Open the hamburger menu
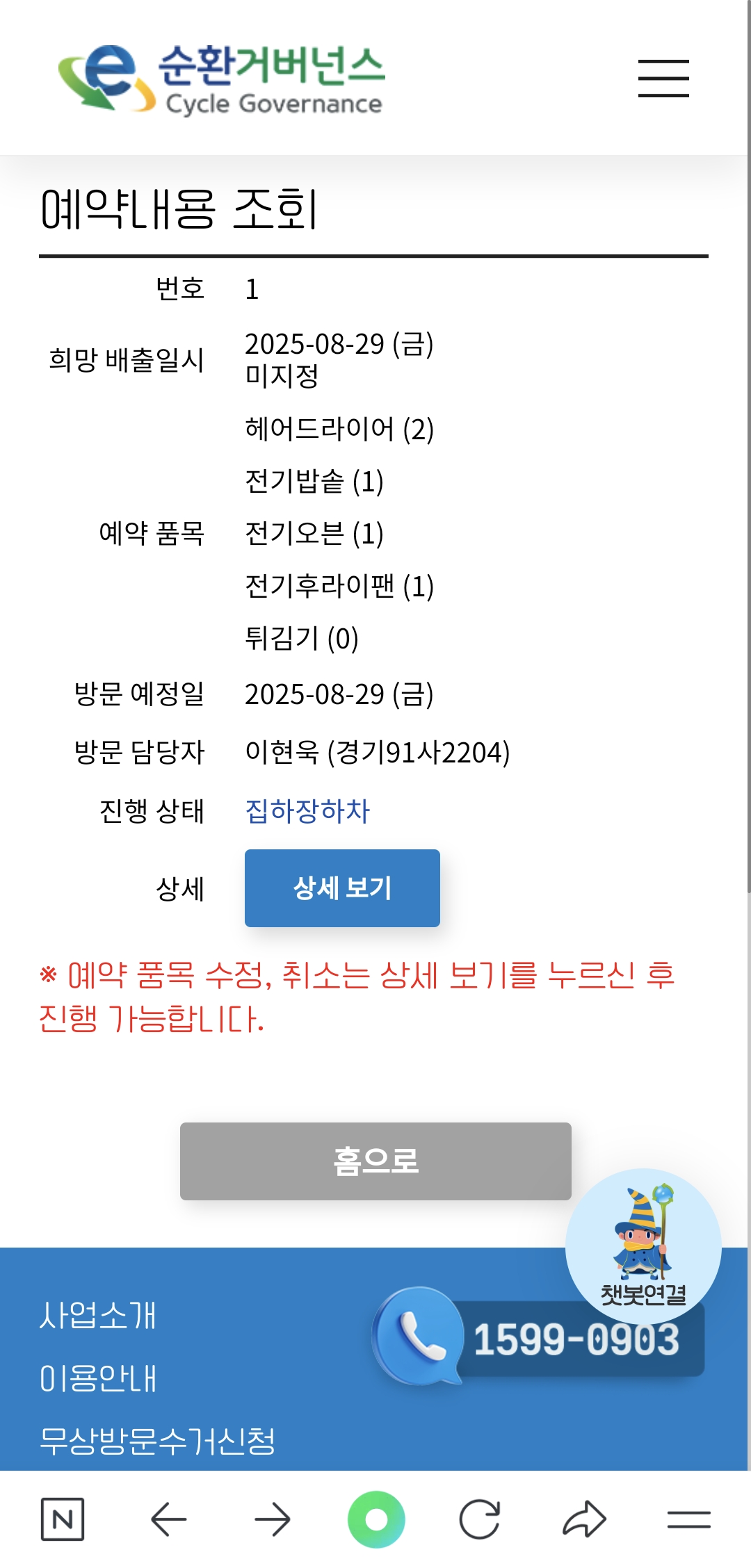 [x=663, y=78]
